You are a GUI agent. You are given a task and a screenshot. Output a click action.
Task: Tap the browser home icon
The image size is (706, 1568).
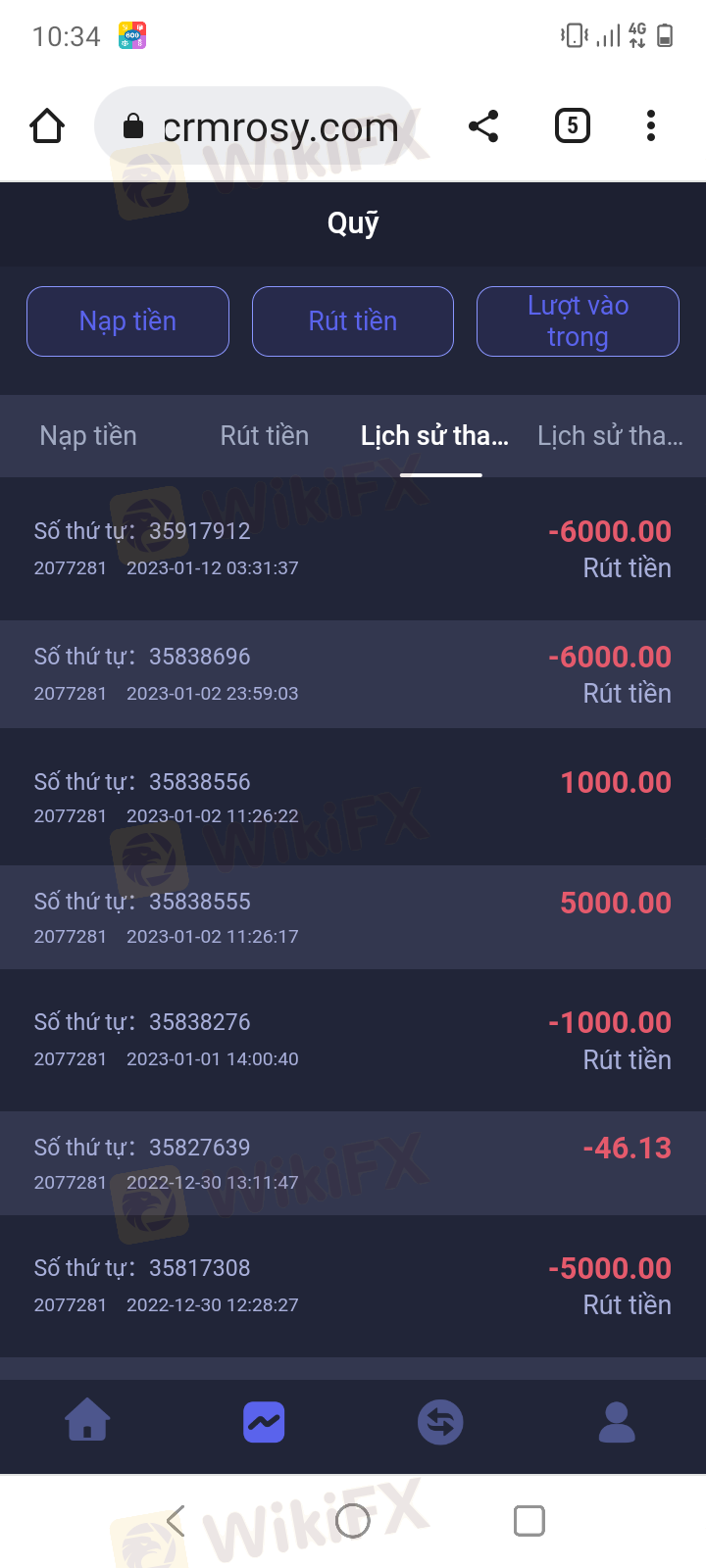[47, 126]
